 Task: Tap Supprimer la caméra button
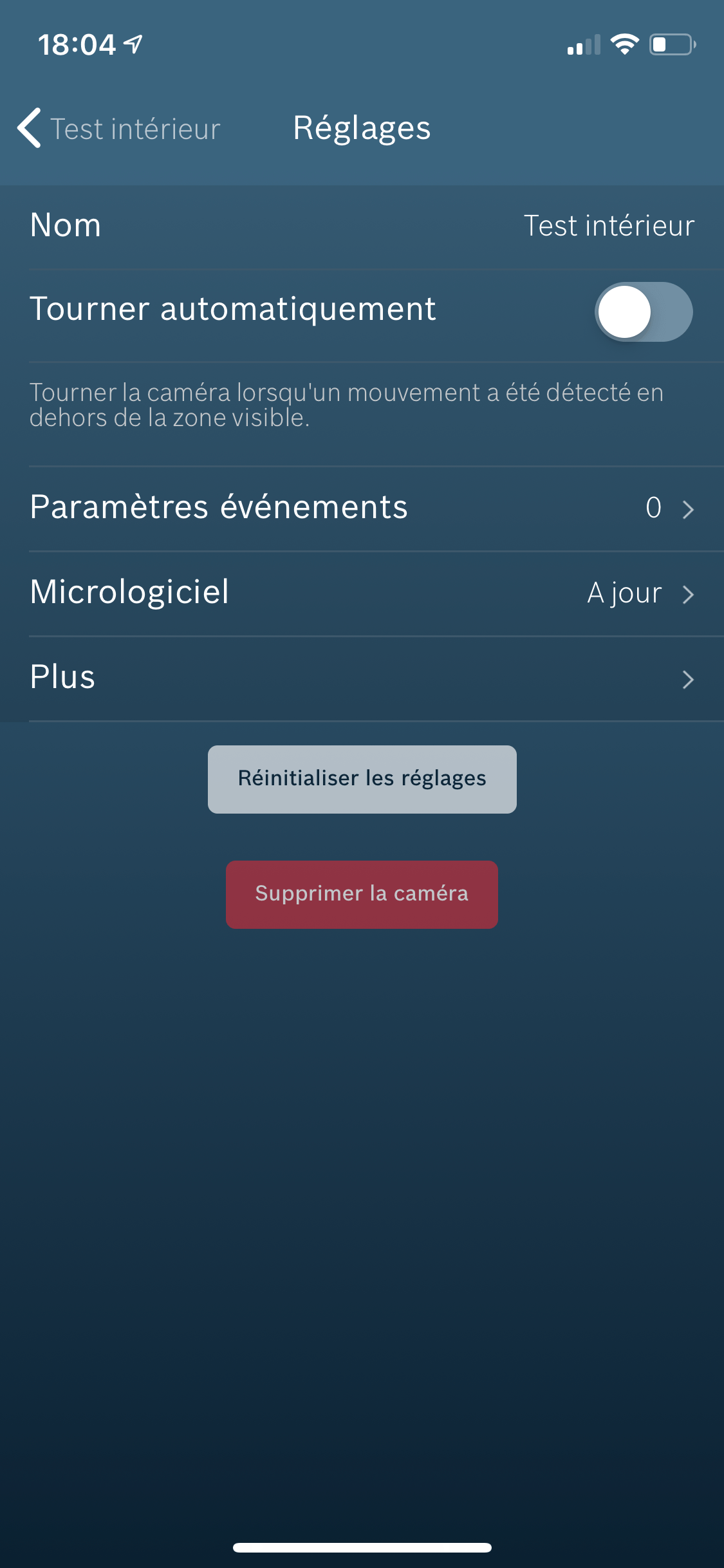click(x=362, y=894)
